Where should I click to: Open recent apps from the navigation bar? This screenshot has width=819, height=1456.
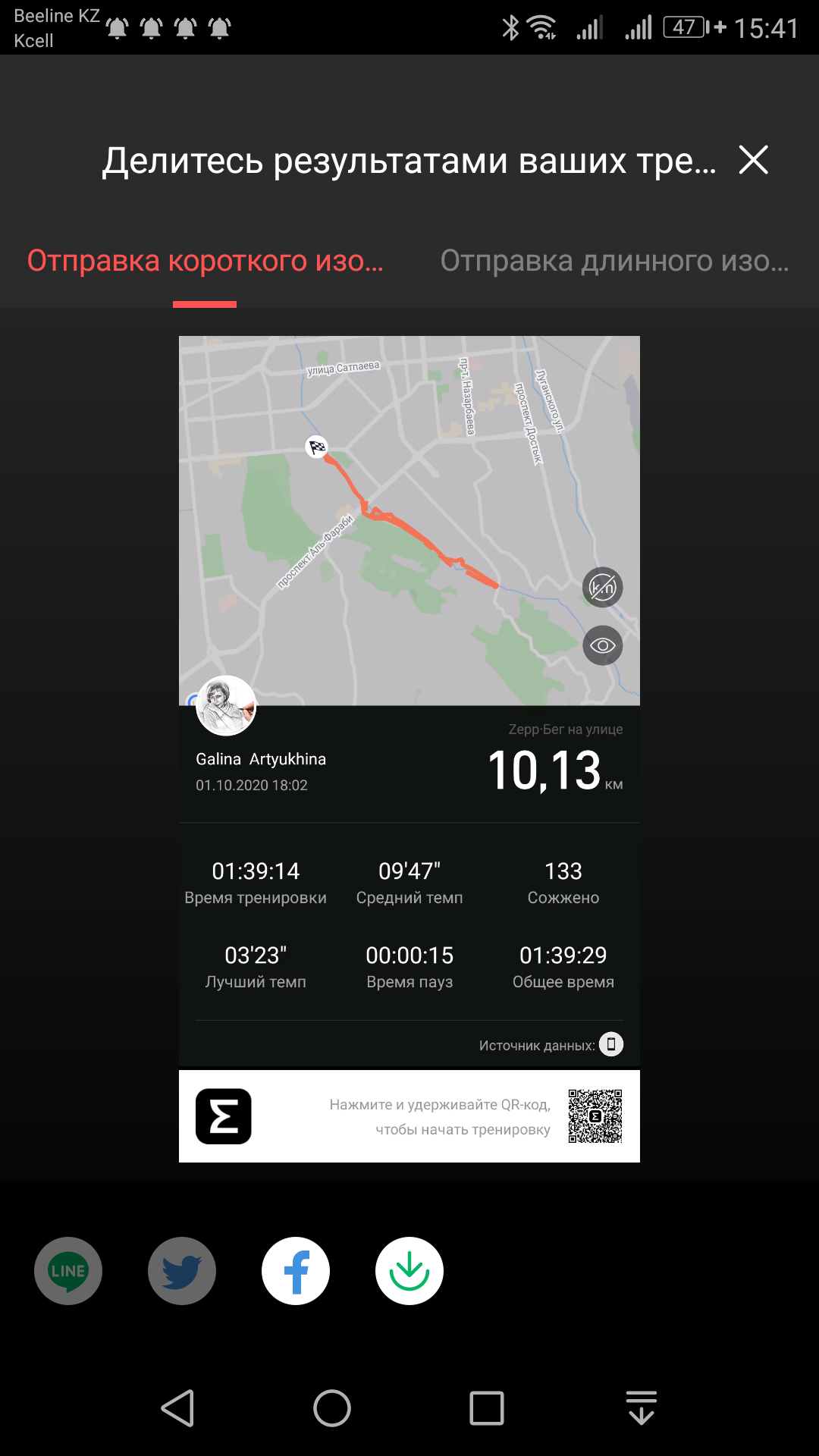point(486,1408)
